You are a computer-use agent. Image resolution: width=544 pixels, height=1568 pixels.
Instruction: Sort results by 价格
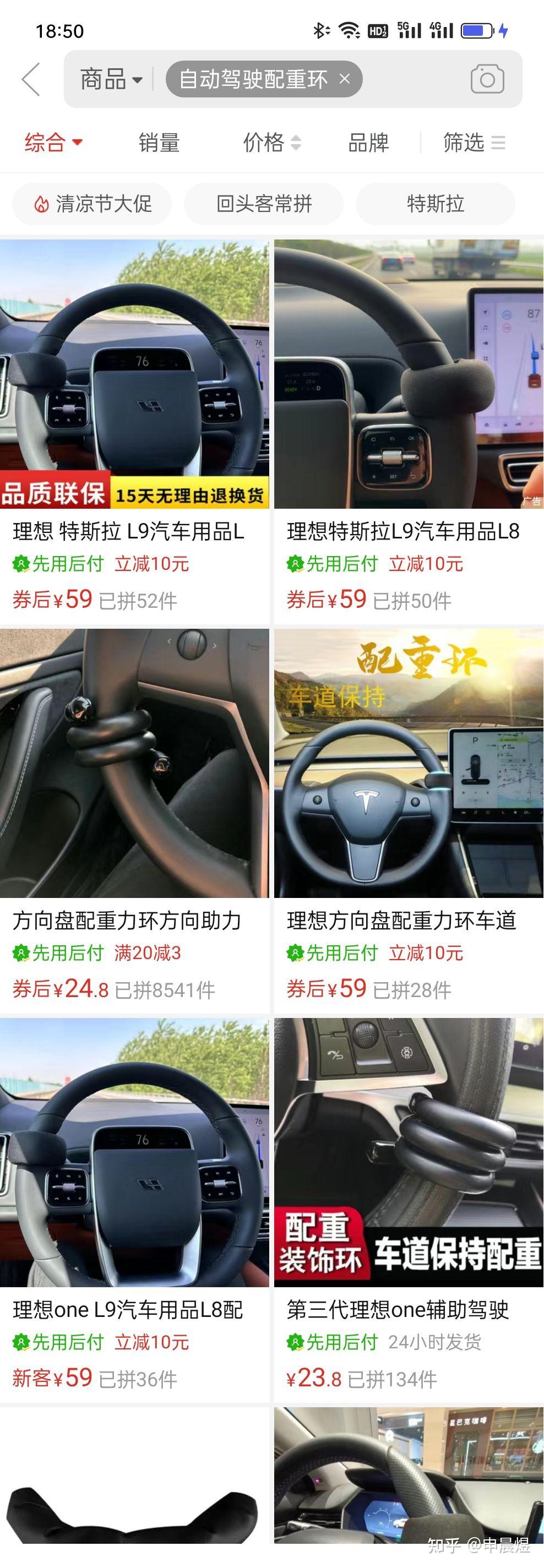271,143
